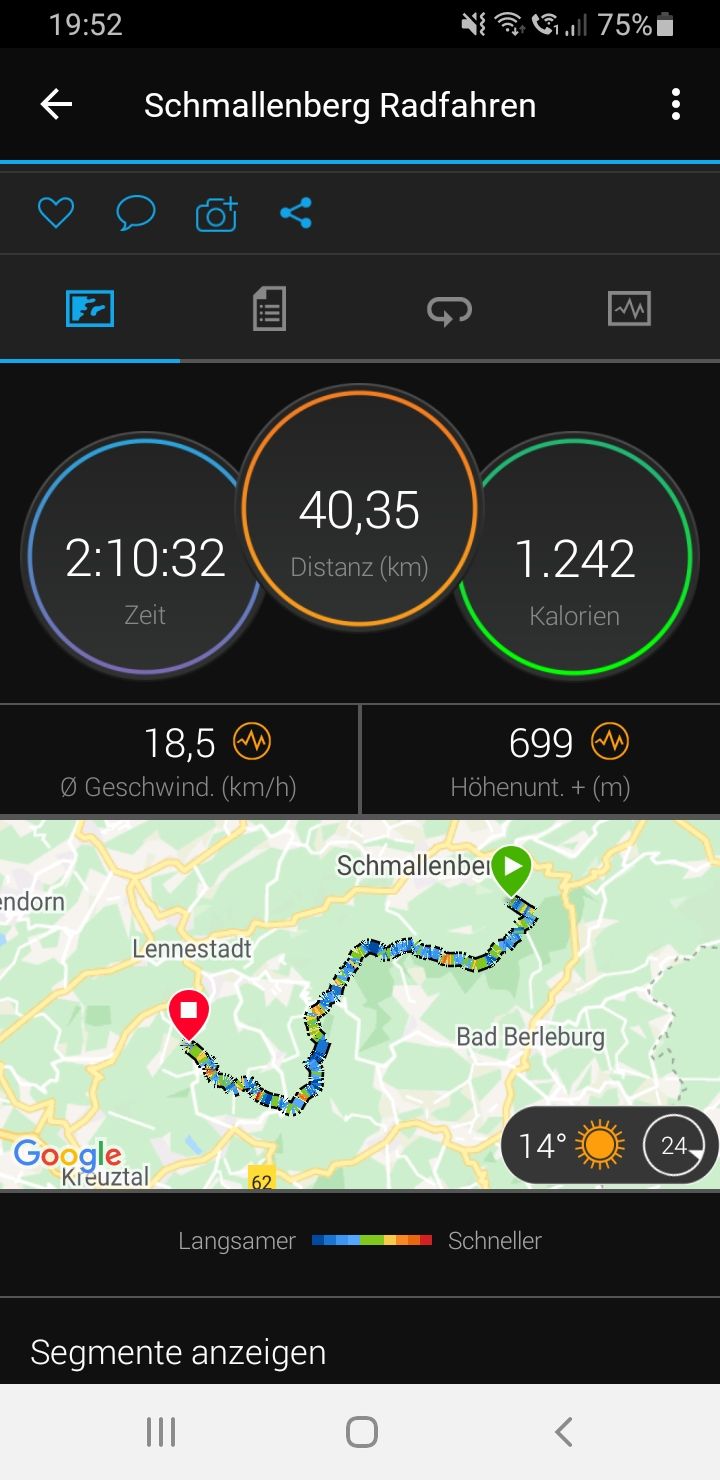
Task: Switch to the charts tab
Action: click(629, 309)
